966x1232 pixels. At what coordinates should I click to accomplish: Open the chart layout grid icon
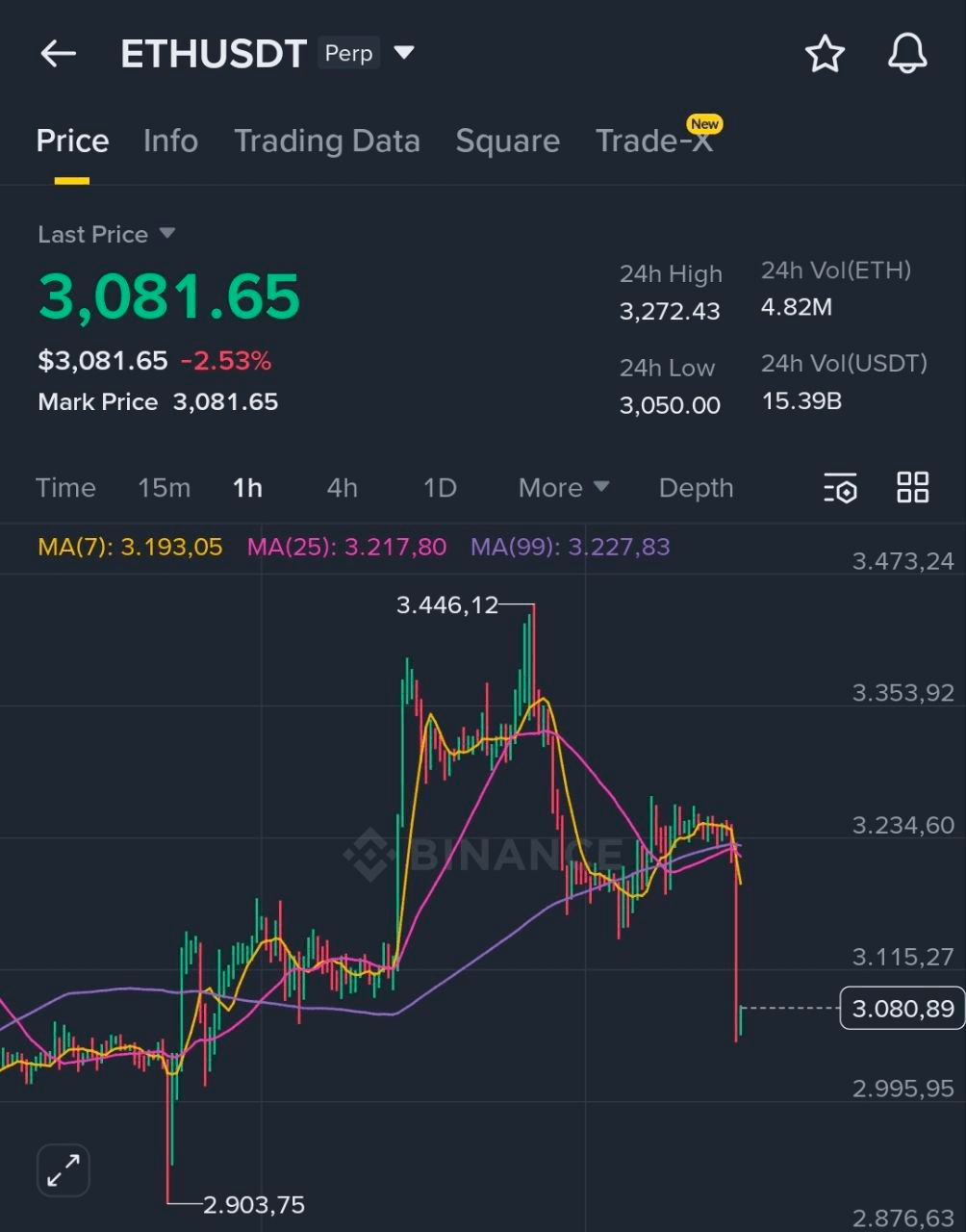pyautogui.click(x=912, y=488)
